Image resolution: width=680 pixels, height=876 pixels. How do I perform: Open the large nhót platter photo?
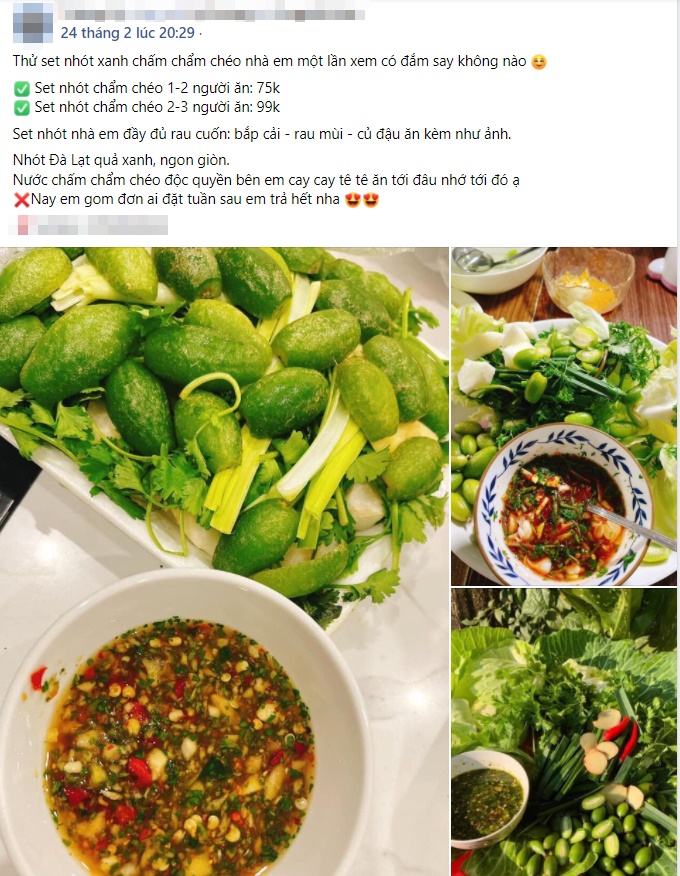pos(224,560)
